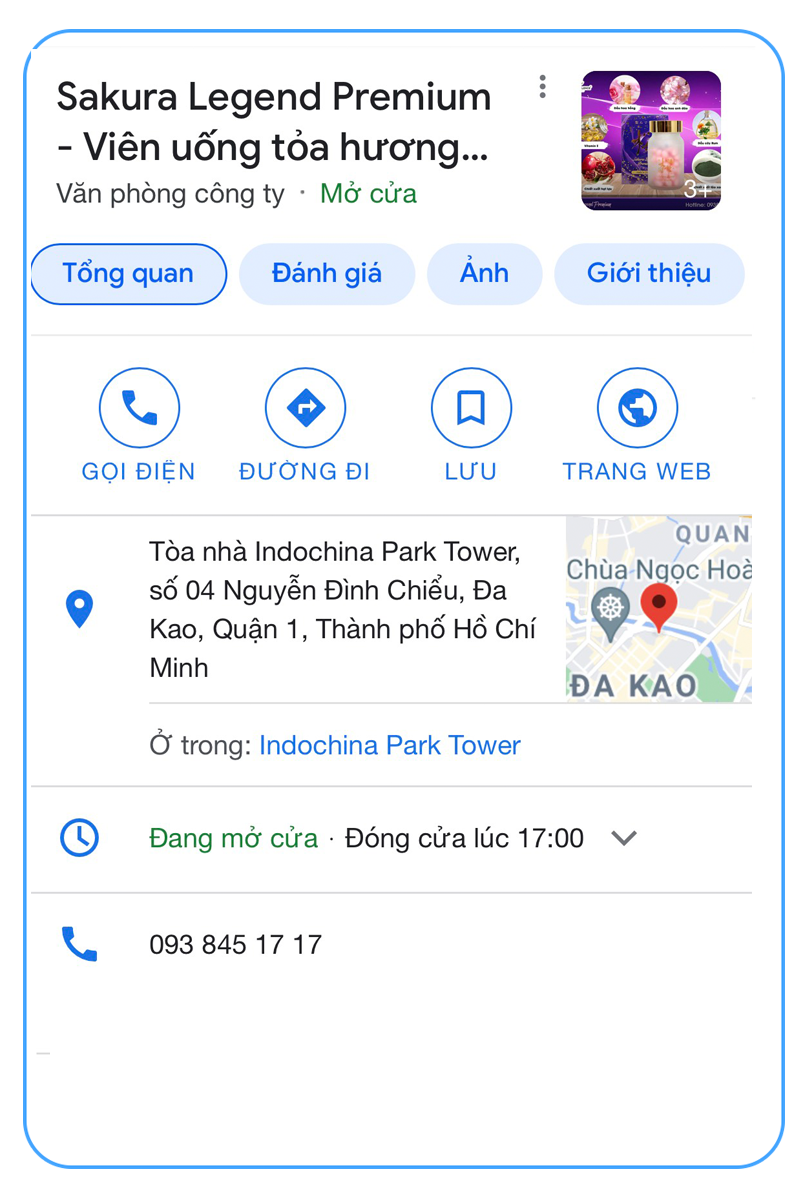The image size is (808, 1196).
Task: Expand the opening hours chevron
Action: pos(624,838)
